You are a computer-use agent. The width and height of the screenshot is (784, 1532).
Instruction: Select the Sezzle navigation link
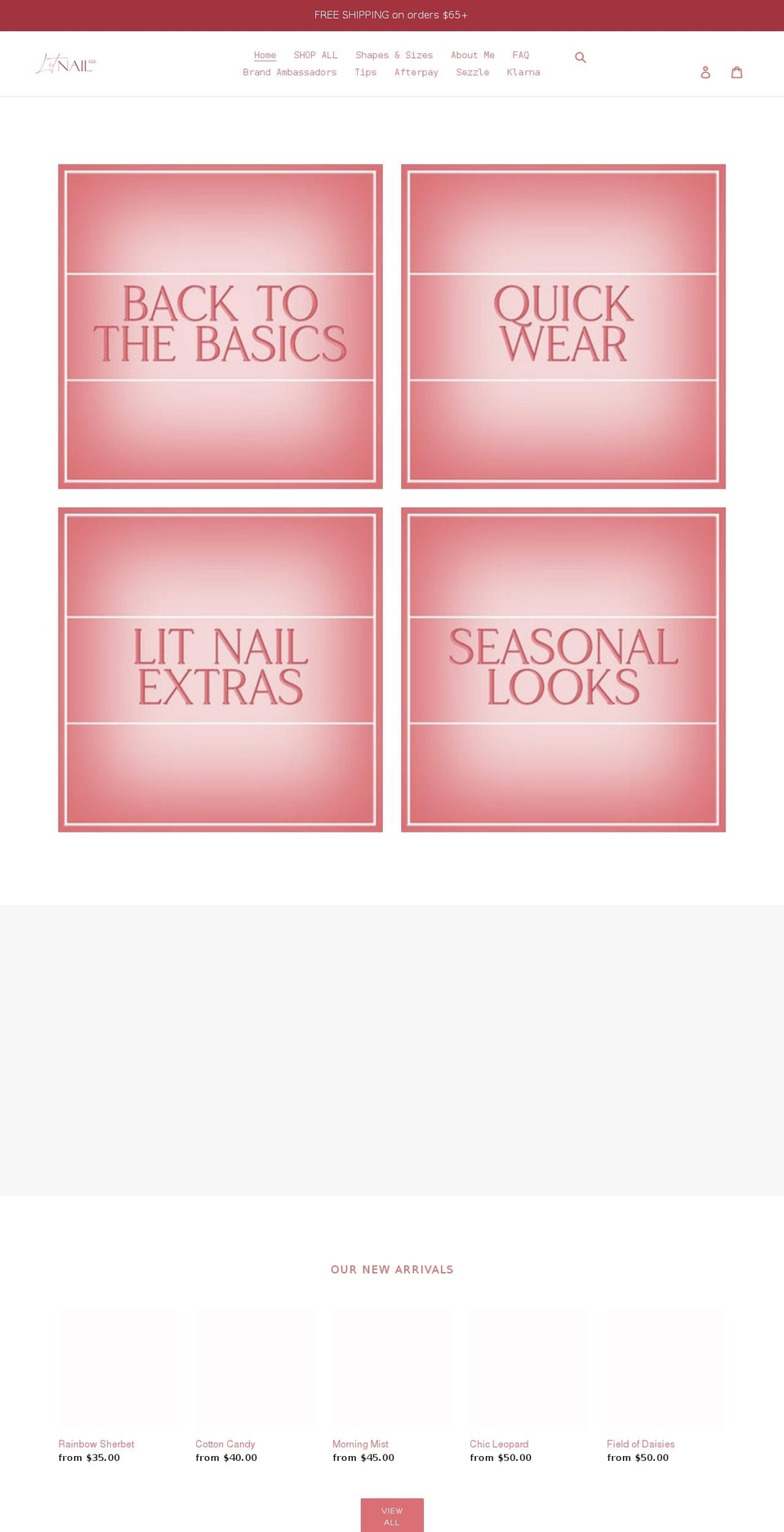pyautogui.click(x=472, y=72)
